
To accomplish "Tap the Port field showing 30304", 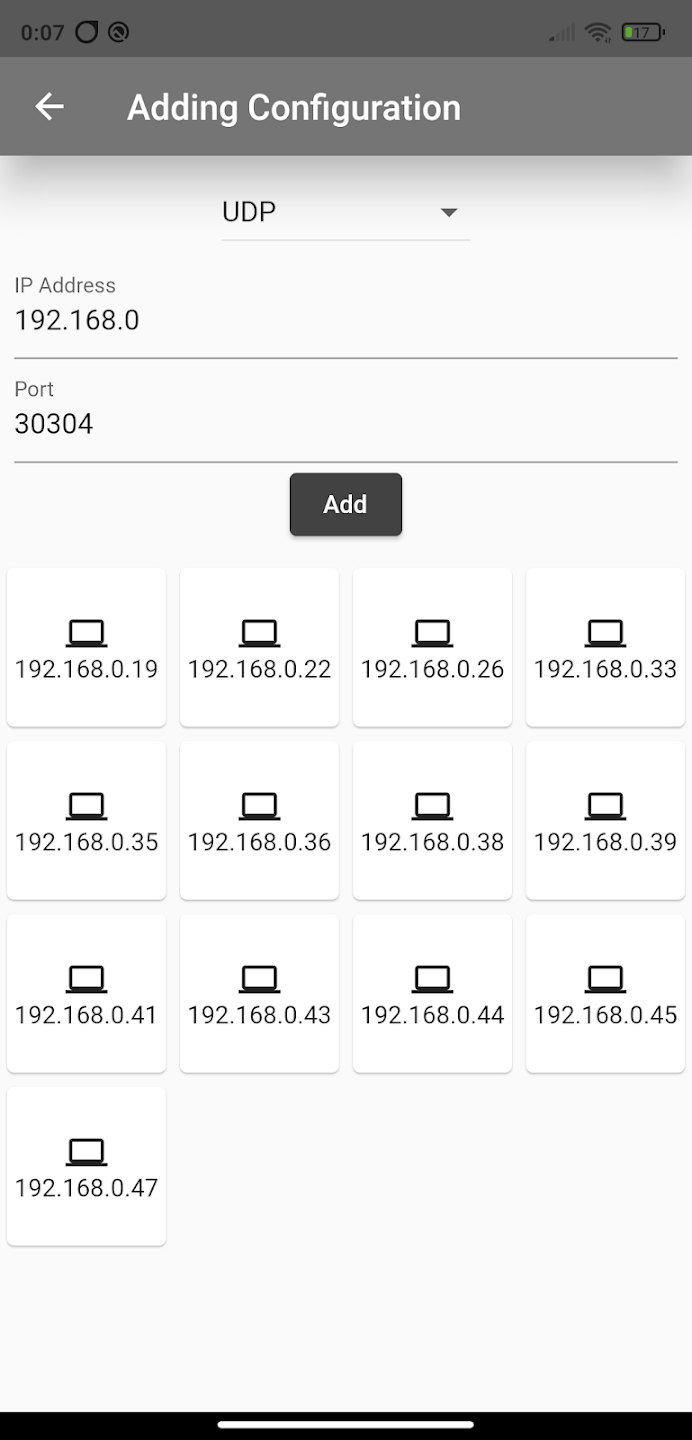I will tap(346, 418).
